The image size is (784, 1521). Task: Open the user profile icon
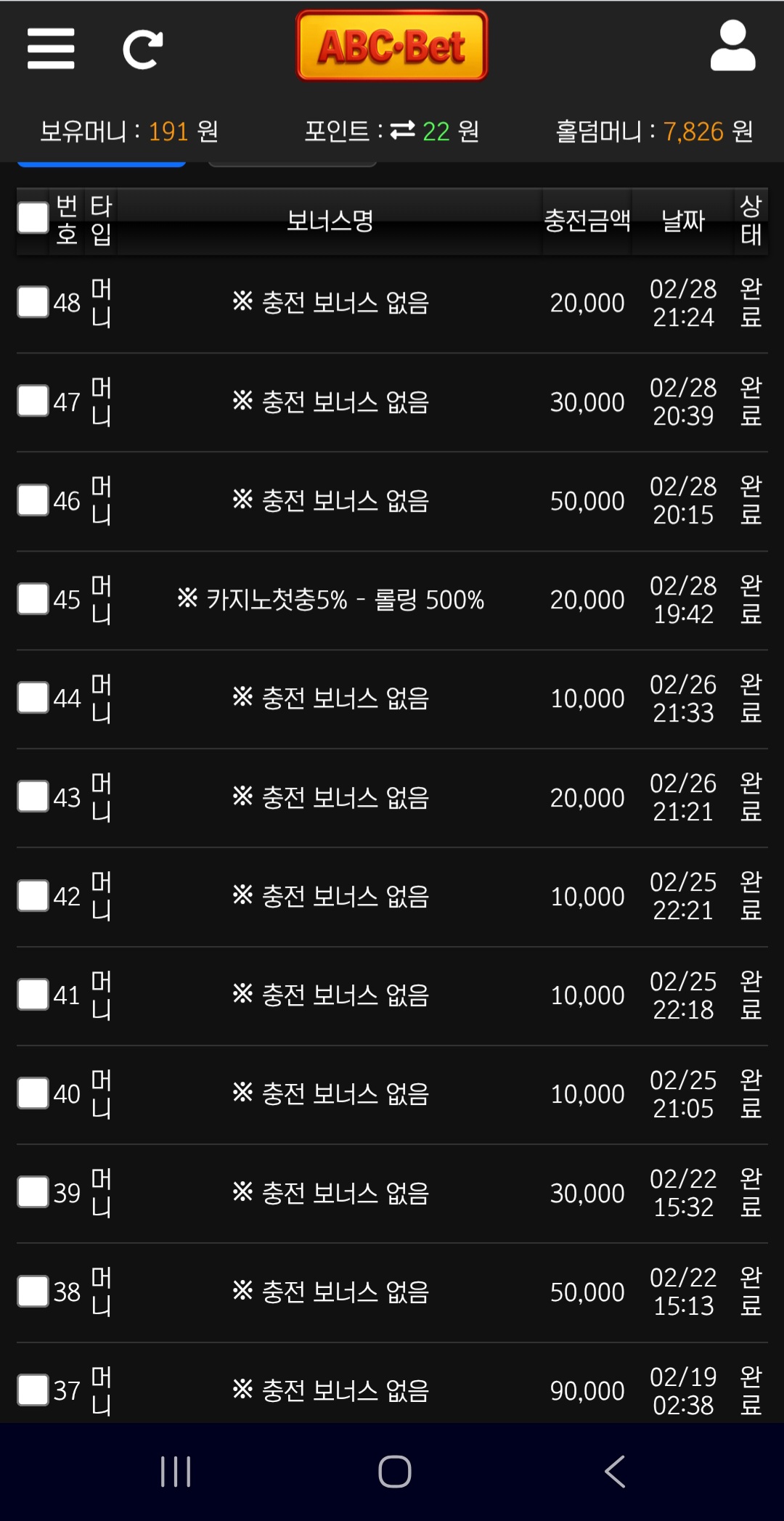[x=732, y=46]
